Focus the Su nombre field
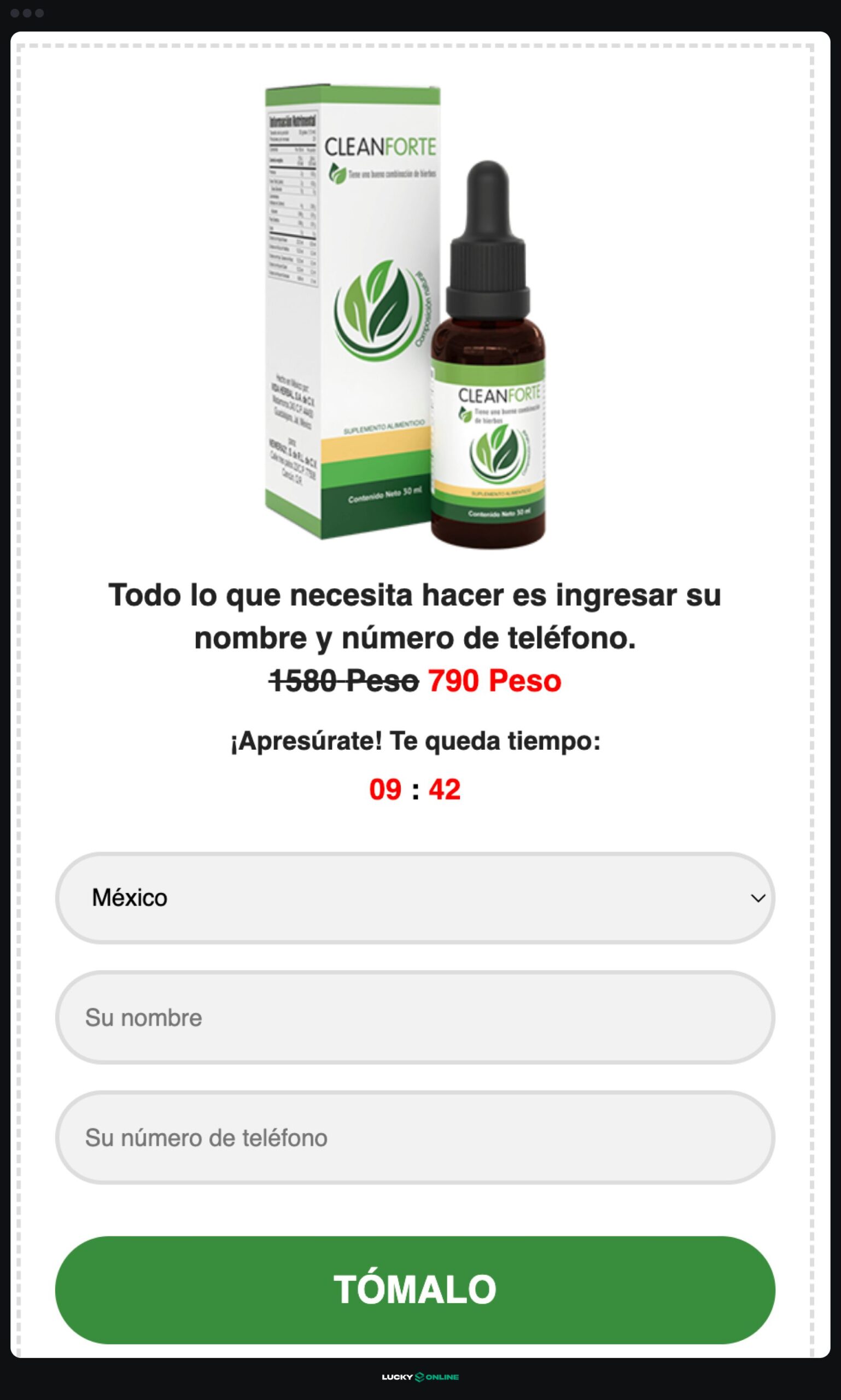Image resolution: width=841 pixels, height=1400 pixels. (415, 1017)
